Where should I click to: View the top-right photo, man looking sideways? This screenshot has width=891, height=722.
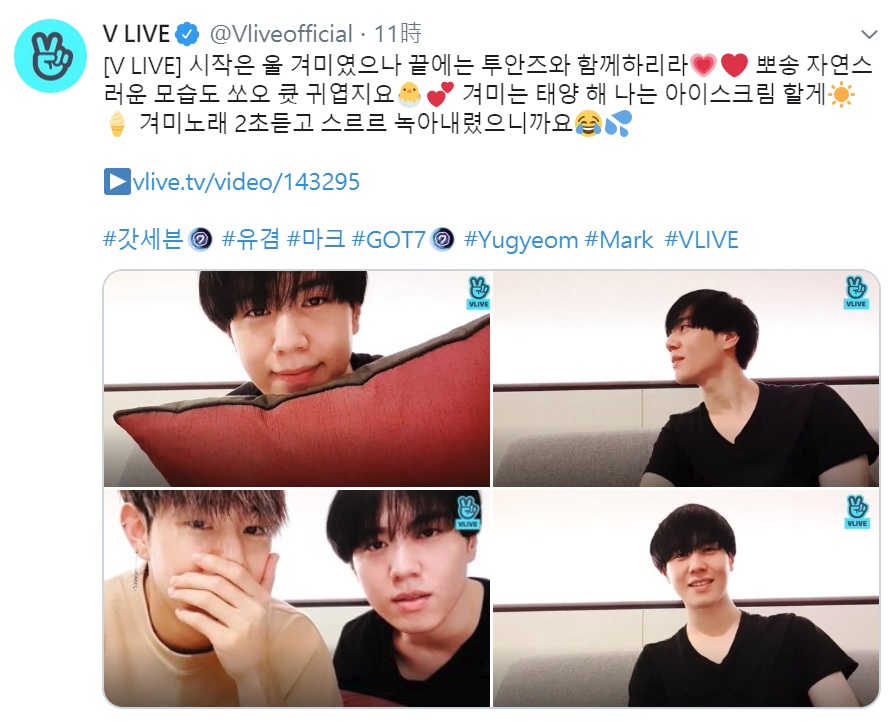686,378
